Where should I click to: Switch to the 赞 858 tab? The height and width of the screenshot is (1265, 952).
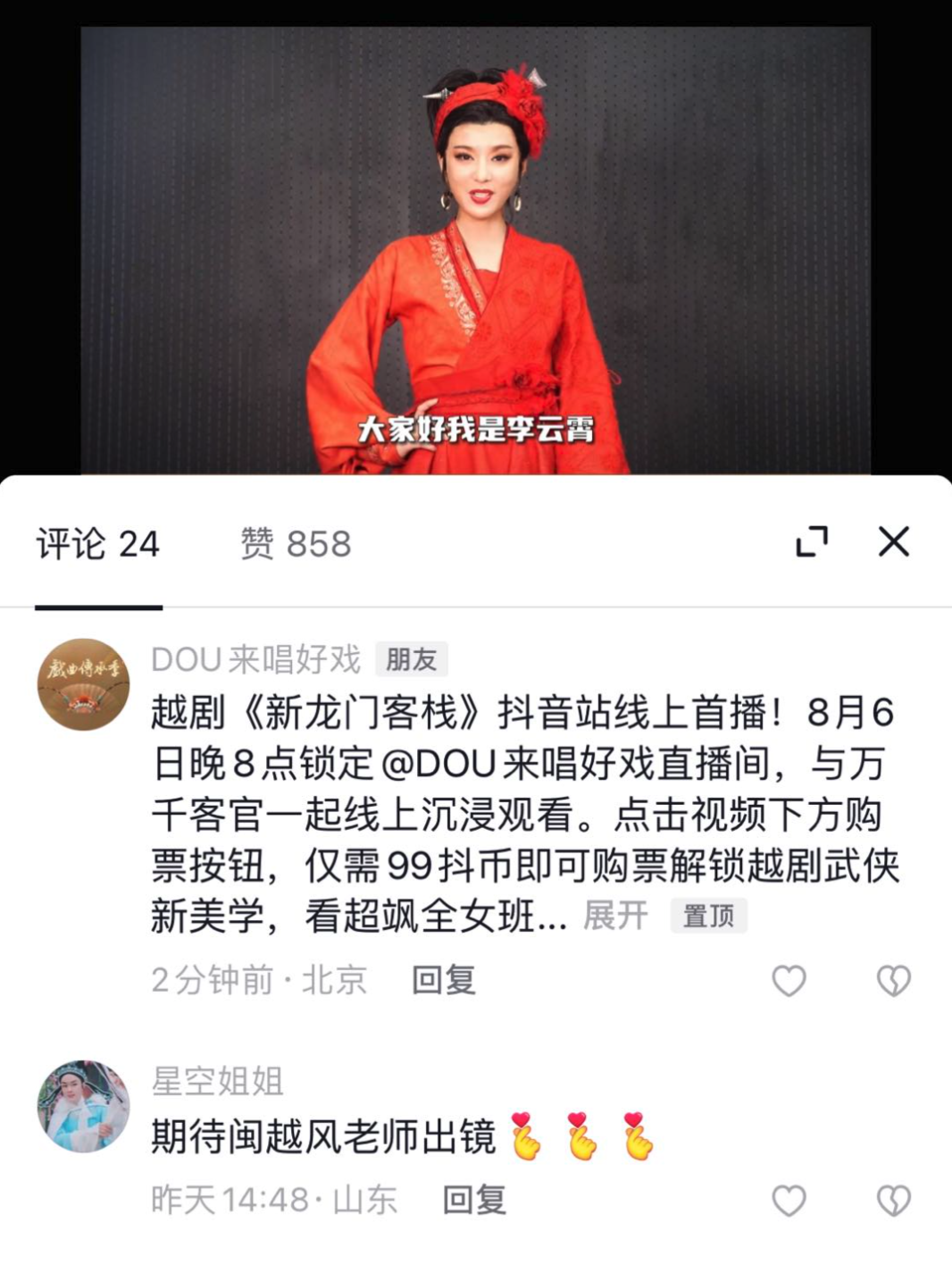click(296, 544)
